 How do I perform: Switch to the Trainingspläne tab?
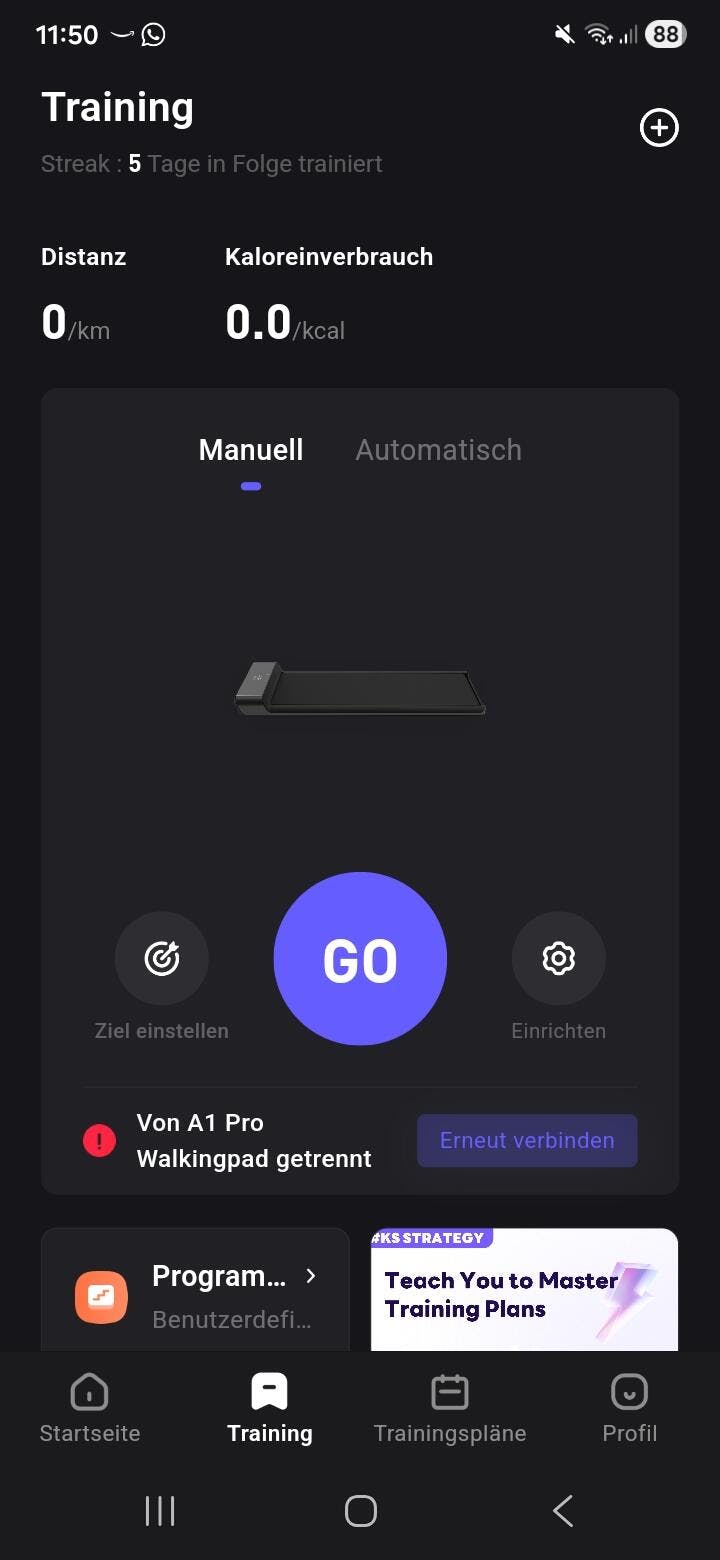(450, 1408)
